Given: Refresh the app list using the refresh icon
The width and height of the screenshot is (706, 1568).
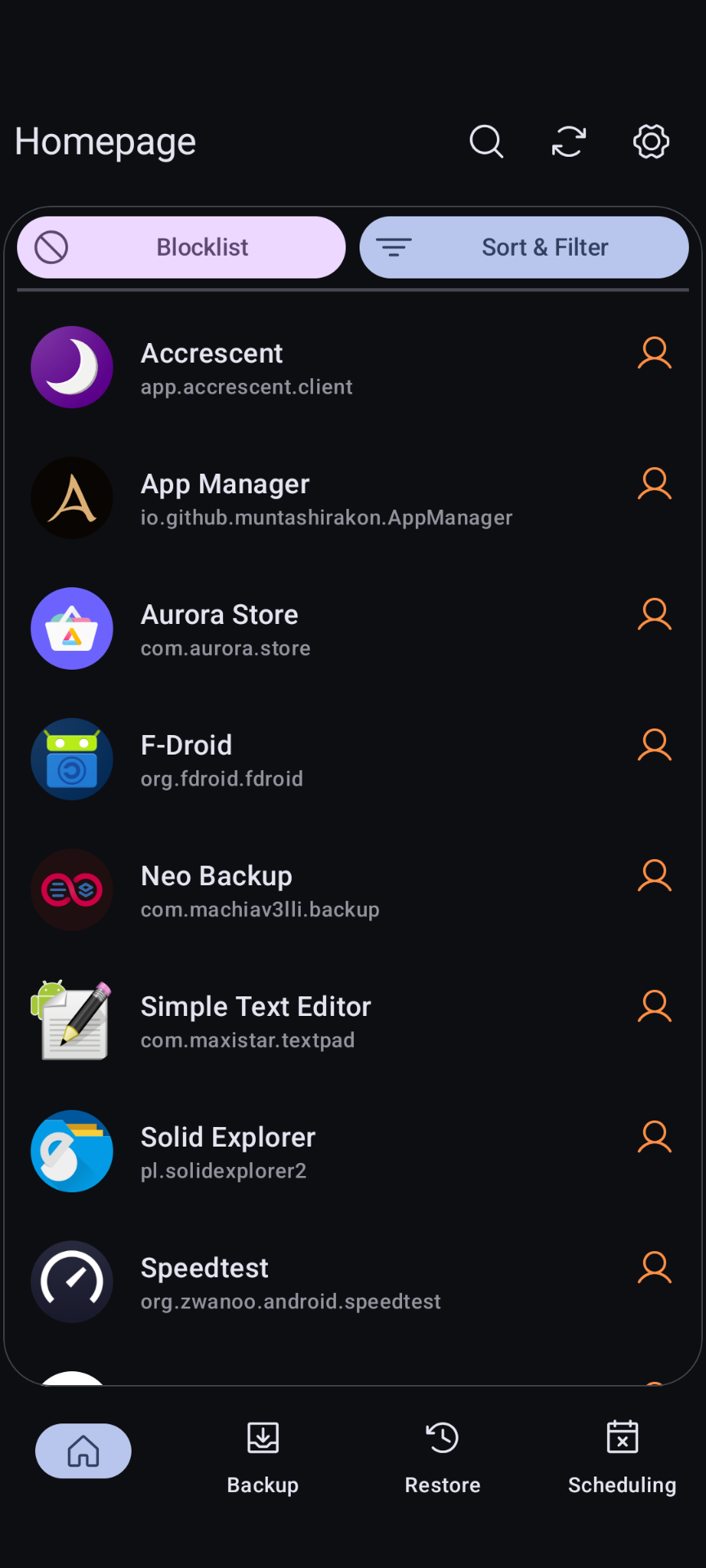Looking at the screenshot, I should click(x=569, y=141).
